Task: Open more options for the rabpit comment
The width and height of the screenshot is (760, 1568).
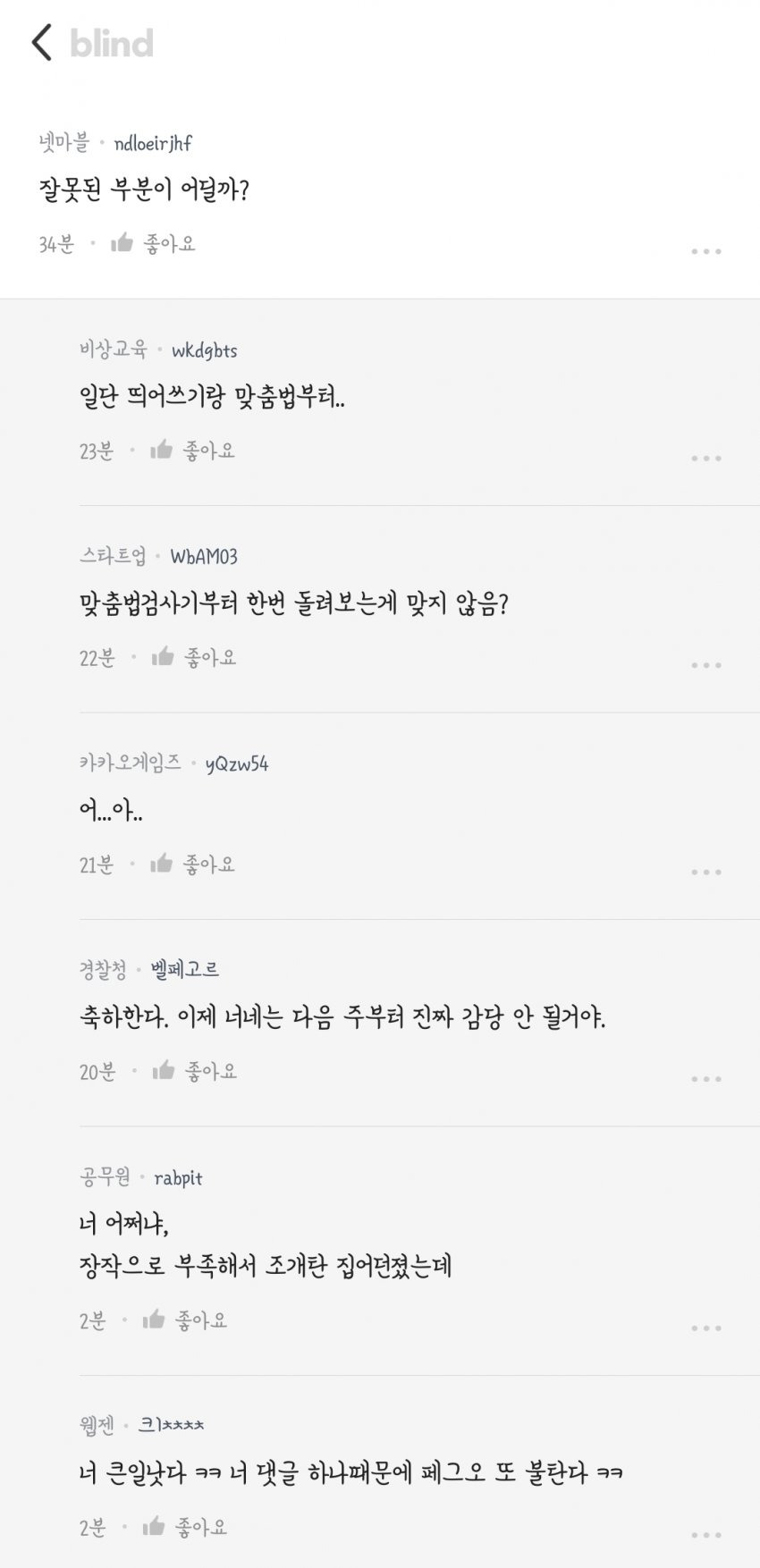Action: coord(705,1328)
